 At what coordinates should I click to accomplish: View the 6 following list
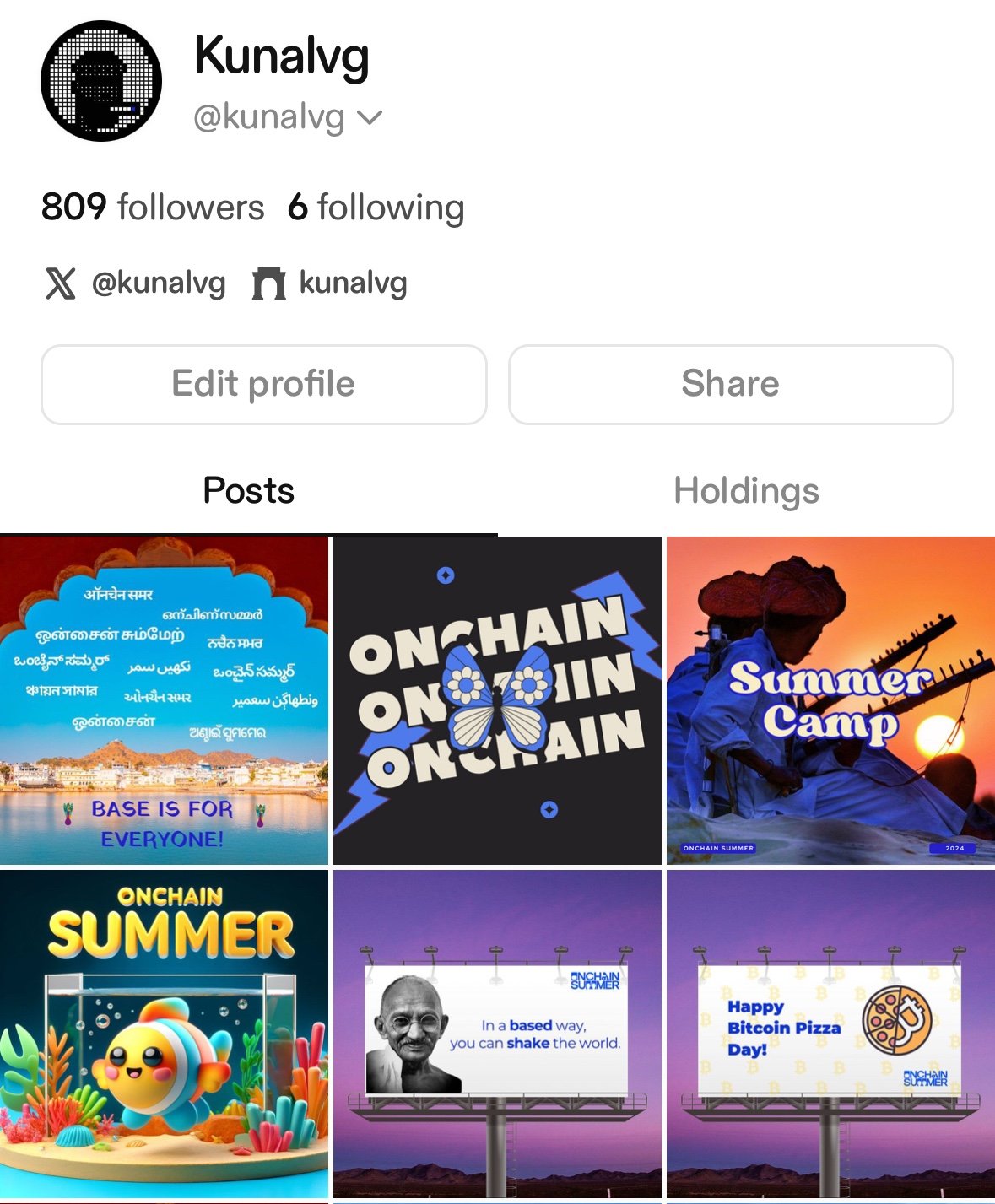[x=376, y=208]
